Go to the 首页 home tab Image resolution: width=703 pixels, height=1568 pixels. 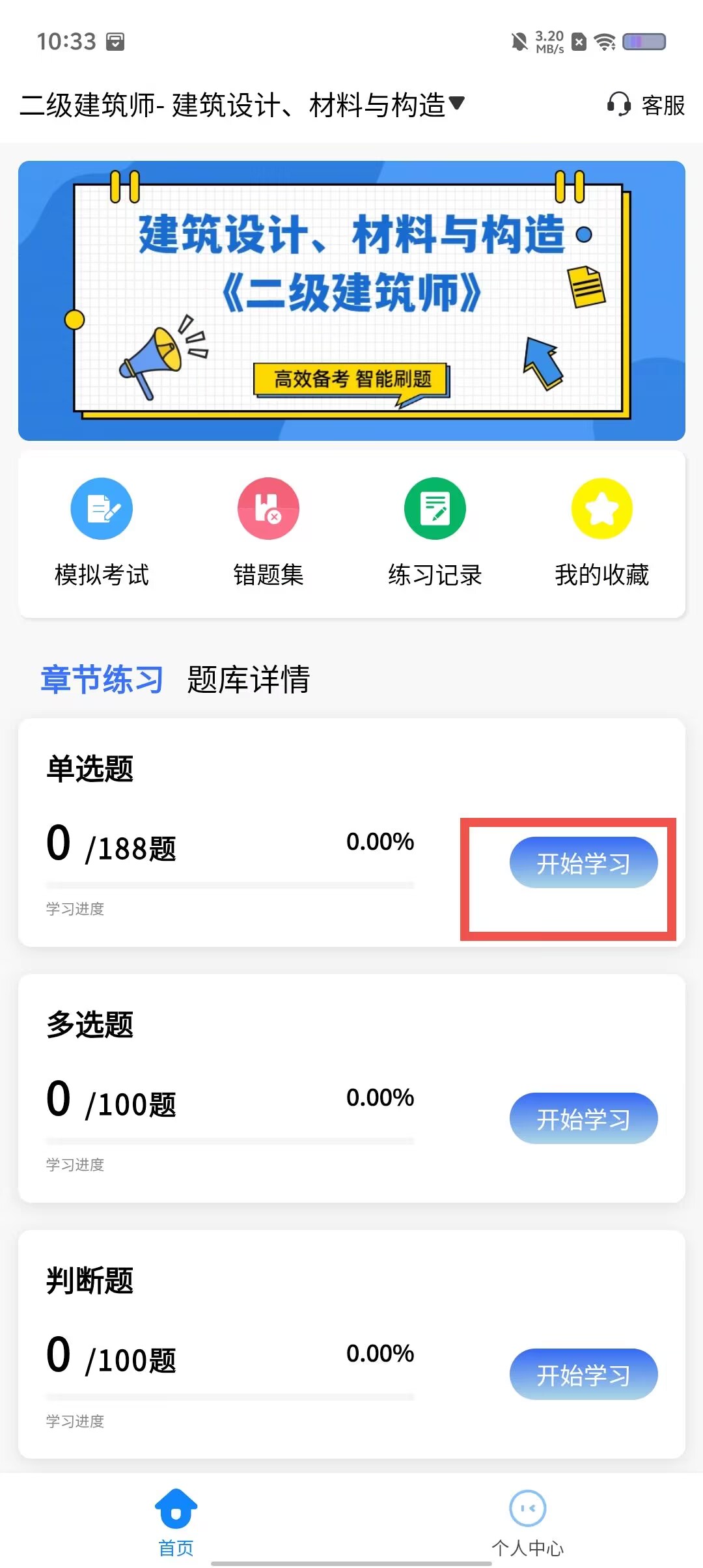176,1522
